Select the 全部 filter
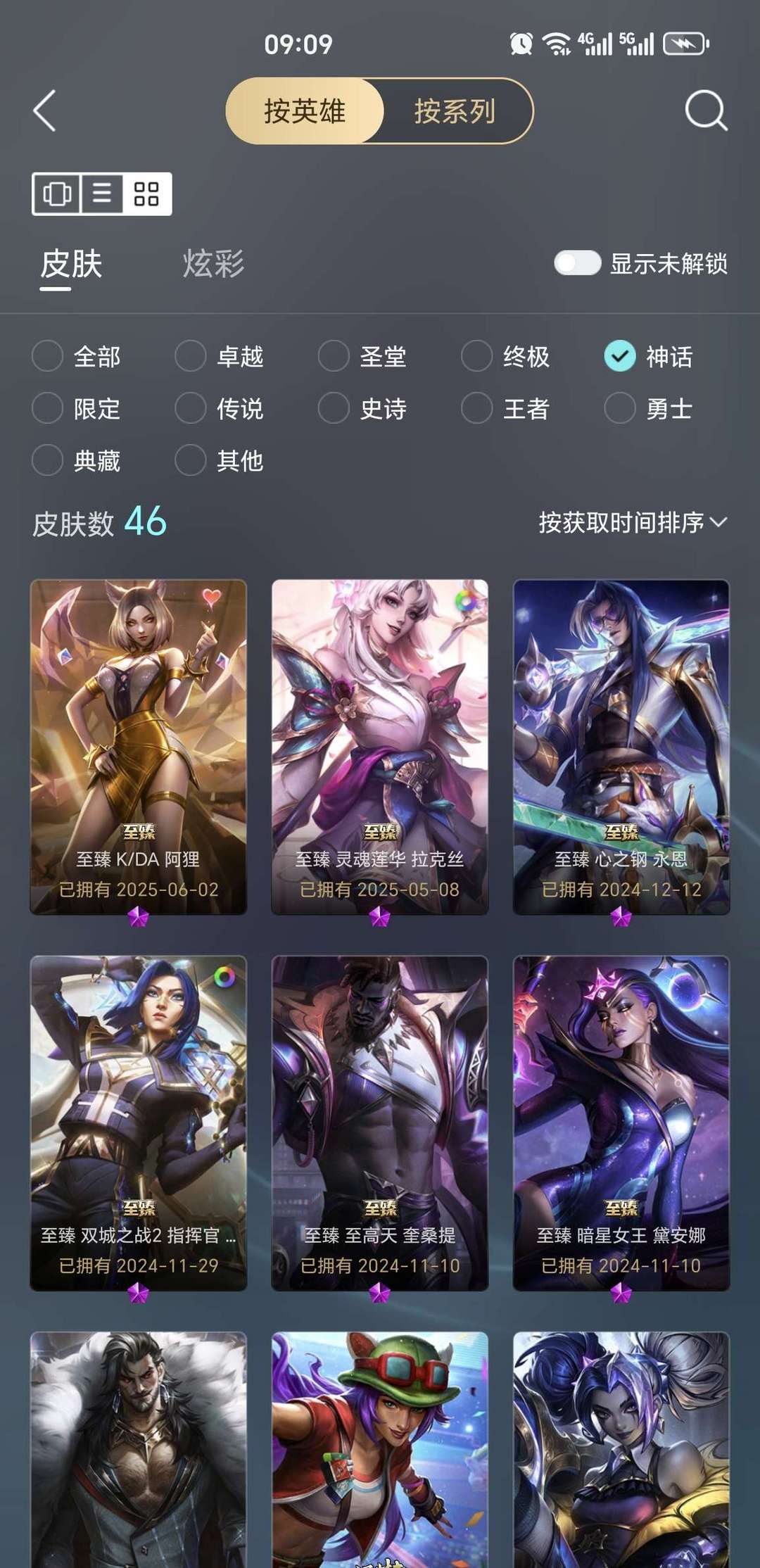The width and height of the screenshot is (760, 1568). click(x=77, y=356)
